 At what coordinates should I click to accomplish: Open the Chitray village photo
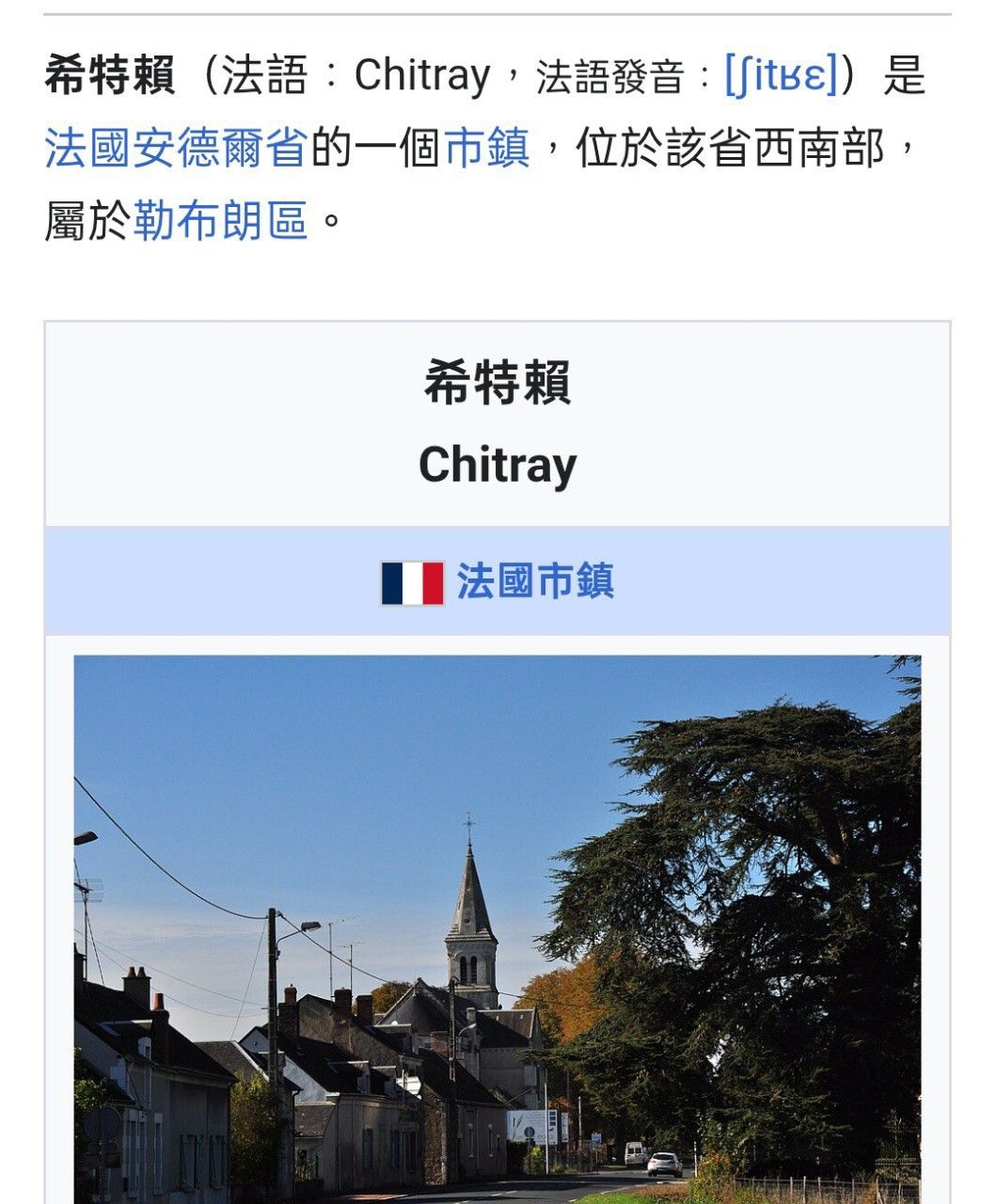pyautogui.click(x=498, y=927)
